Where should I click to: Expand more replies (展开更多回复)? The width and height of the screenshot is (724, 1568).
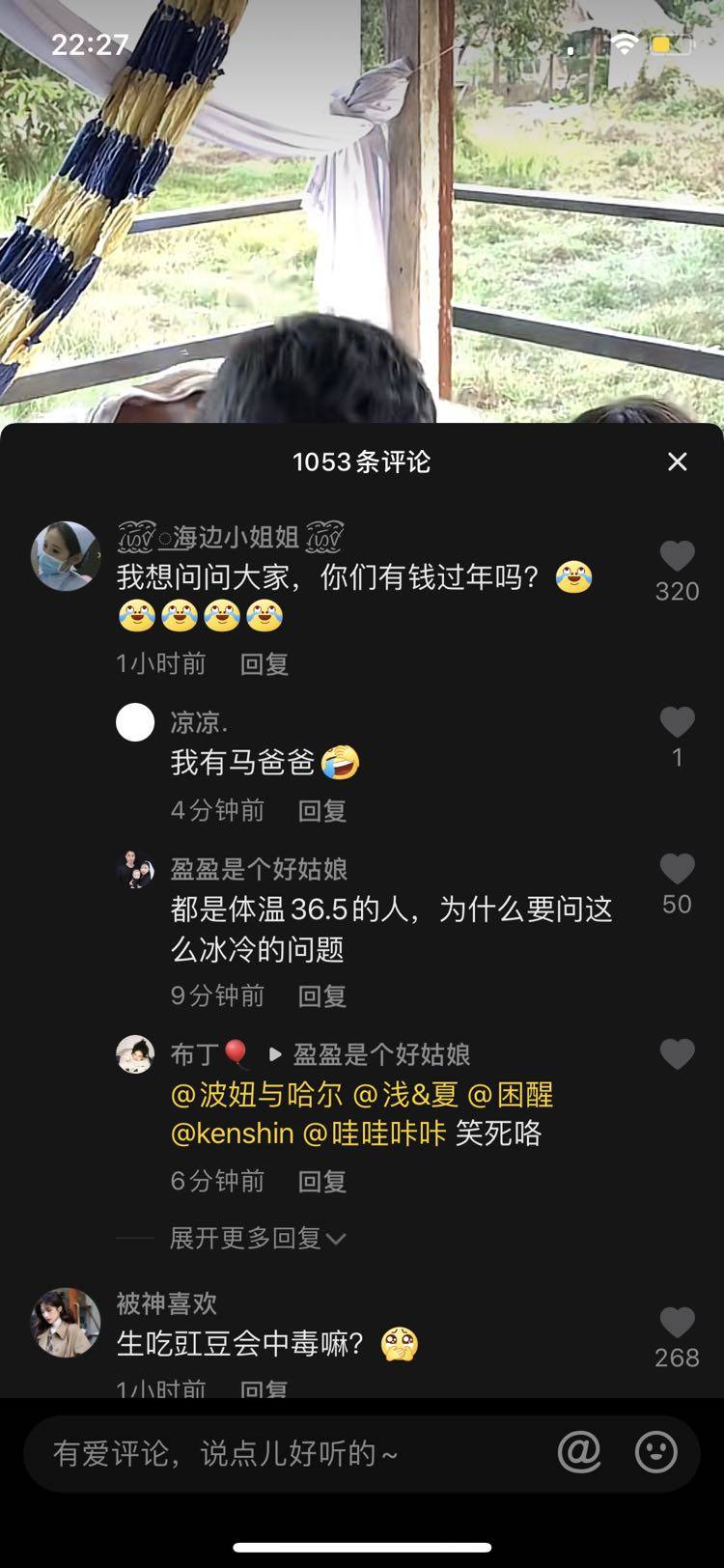(x=257, y=1238)
